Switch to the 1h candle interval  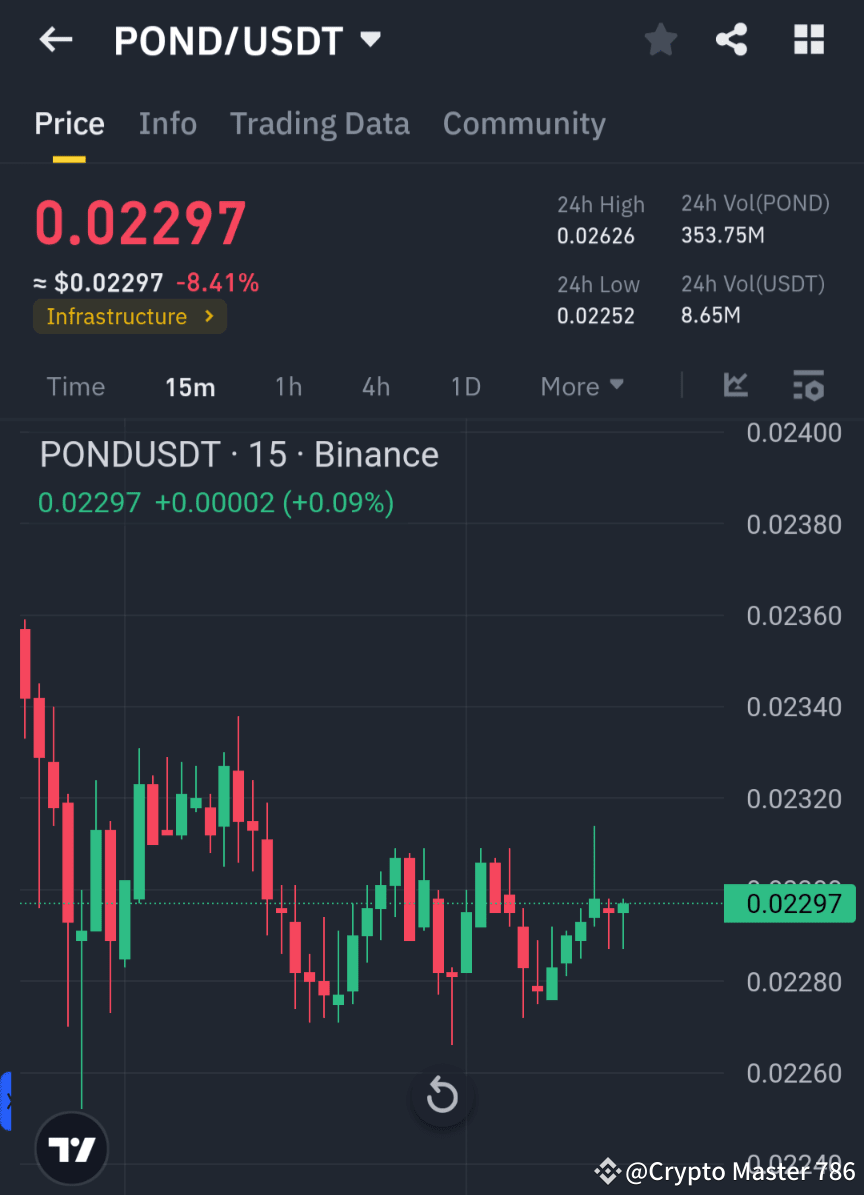288,386
